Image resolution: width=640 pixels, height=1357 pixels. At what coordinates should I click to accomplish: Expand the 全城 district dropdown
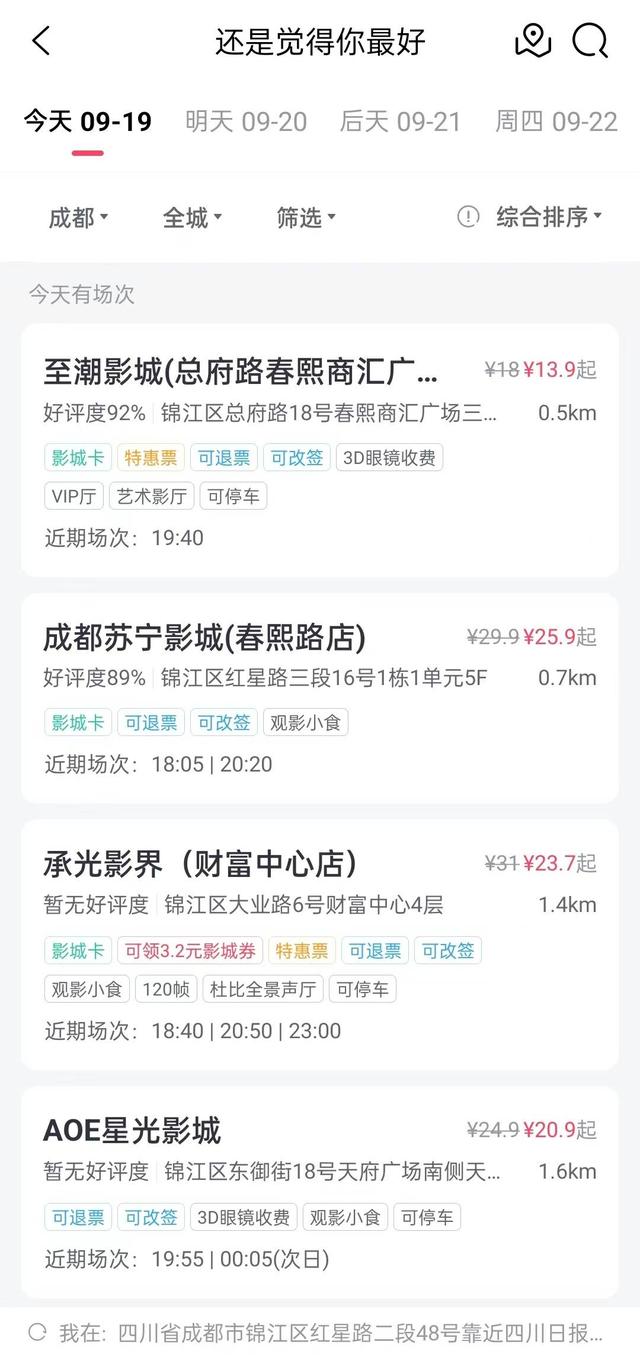(192, 217)
